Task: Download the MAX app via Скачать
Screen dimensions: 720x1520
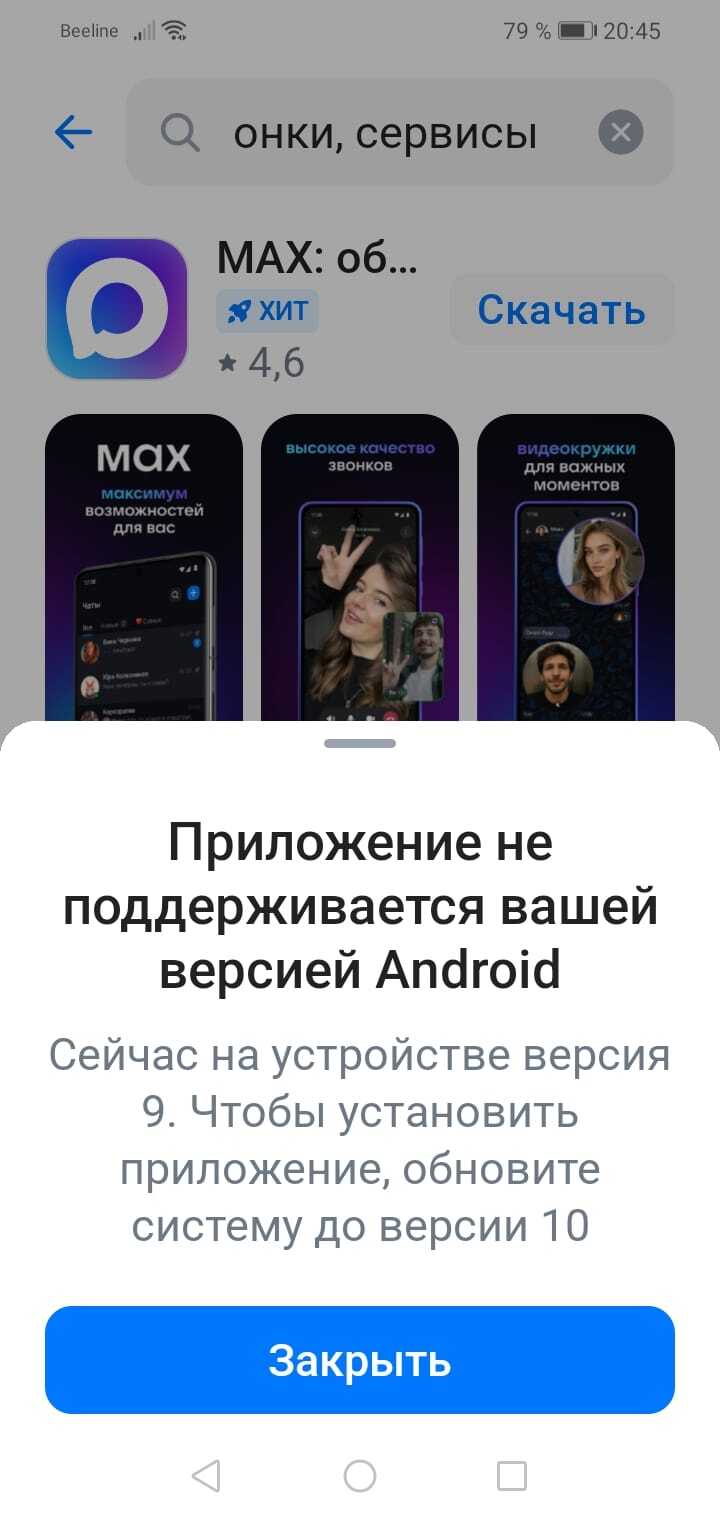Action: 561,310
